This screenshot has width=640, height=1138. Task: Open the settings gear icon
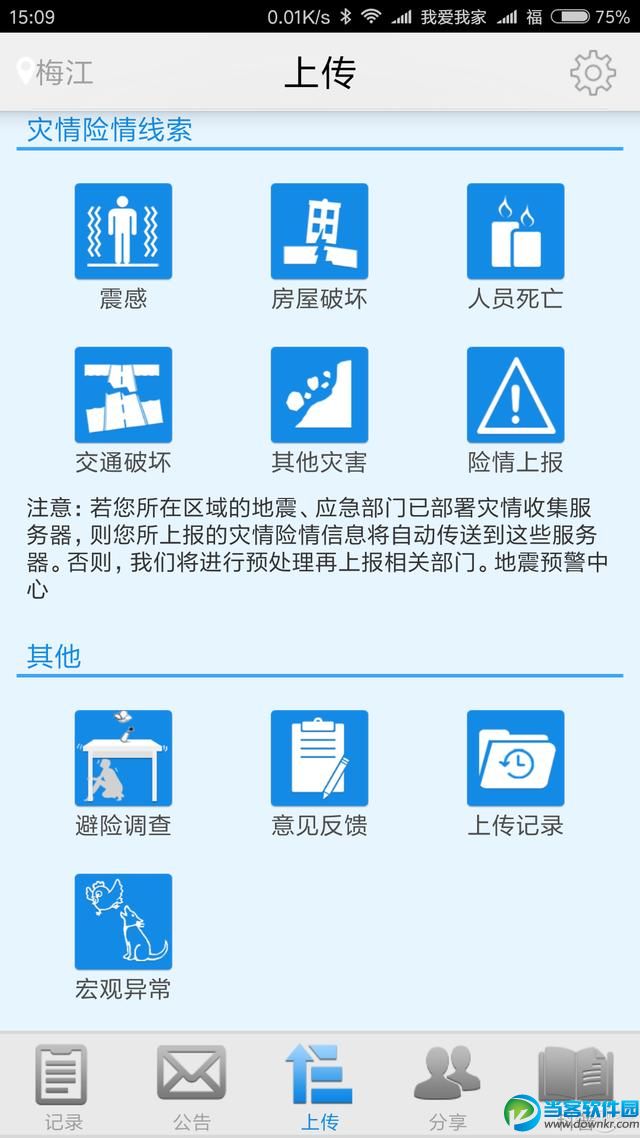[592, 73]
